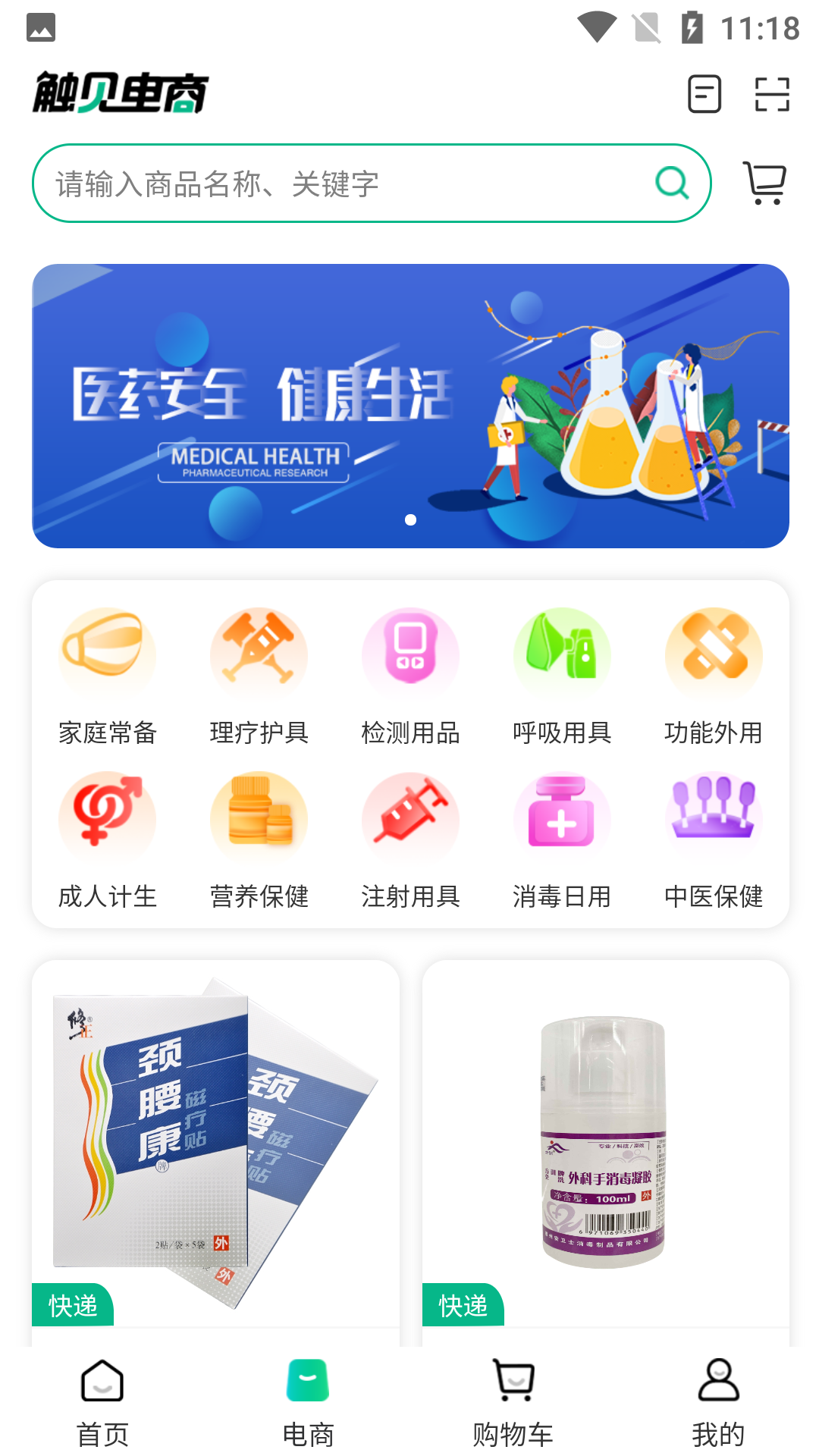Open the orders list icon
The width and height of the screenshot is (819, 1456).
pyautogui.click(x=704, y=94)
